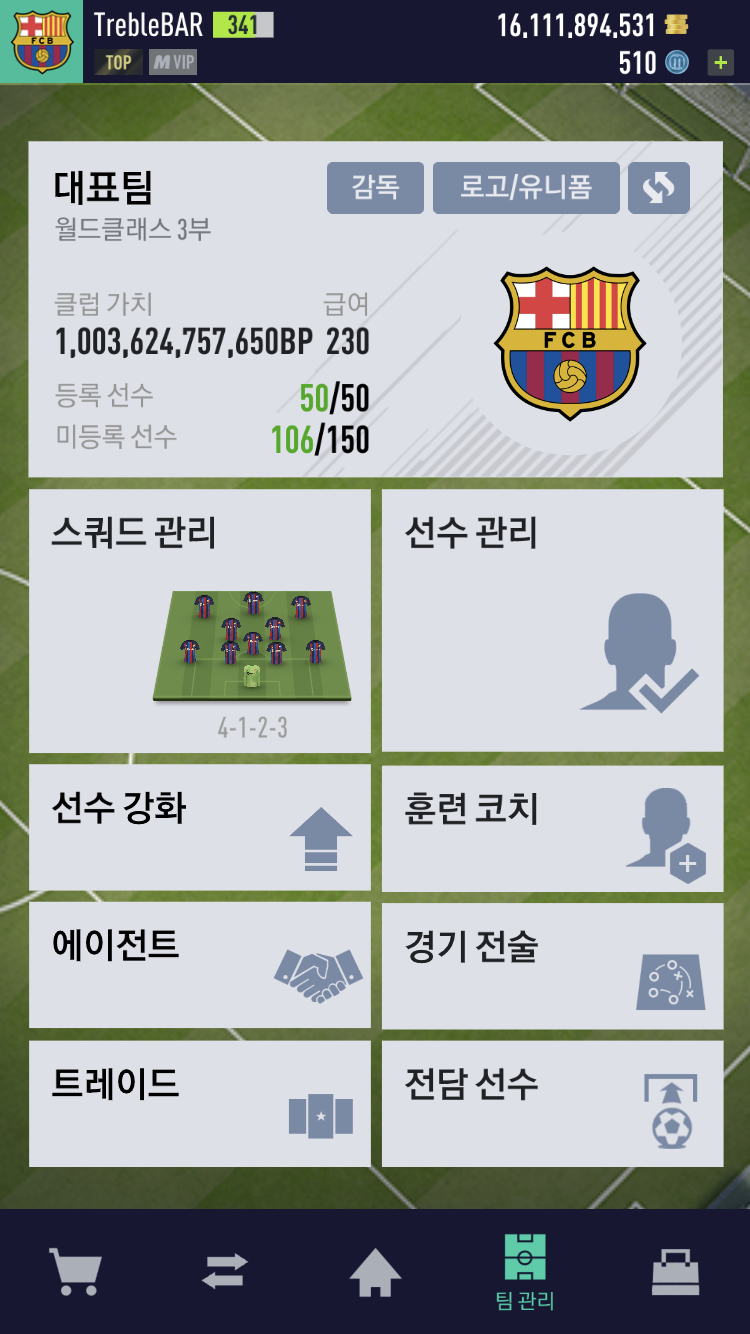Open the 감독 manager button
This screenshot has height=1334, width=750.
coord(375,188)
